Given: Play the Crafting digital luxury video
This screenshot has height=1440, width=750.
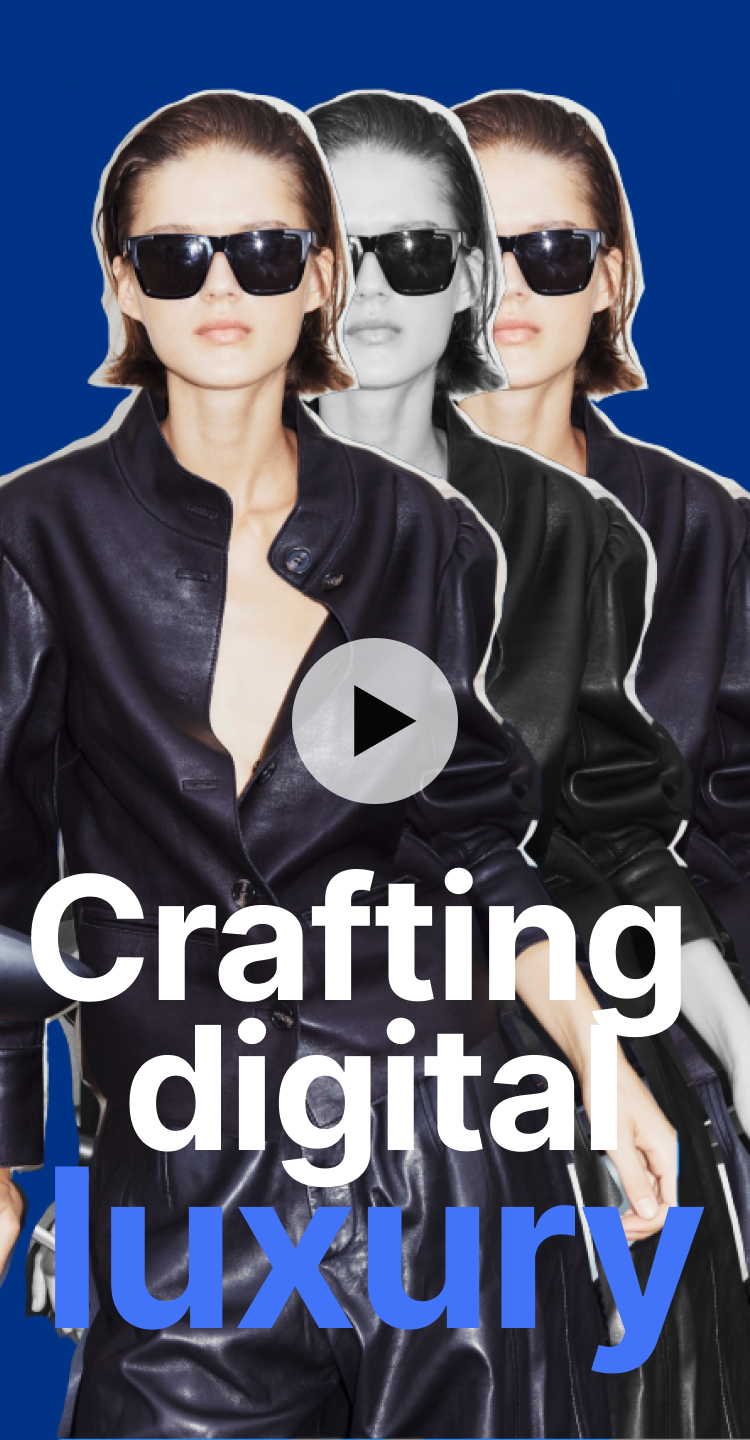Looking at the screenshot, I should click(375, 720).
